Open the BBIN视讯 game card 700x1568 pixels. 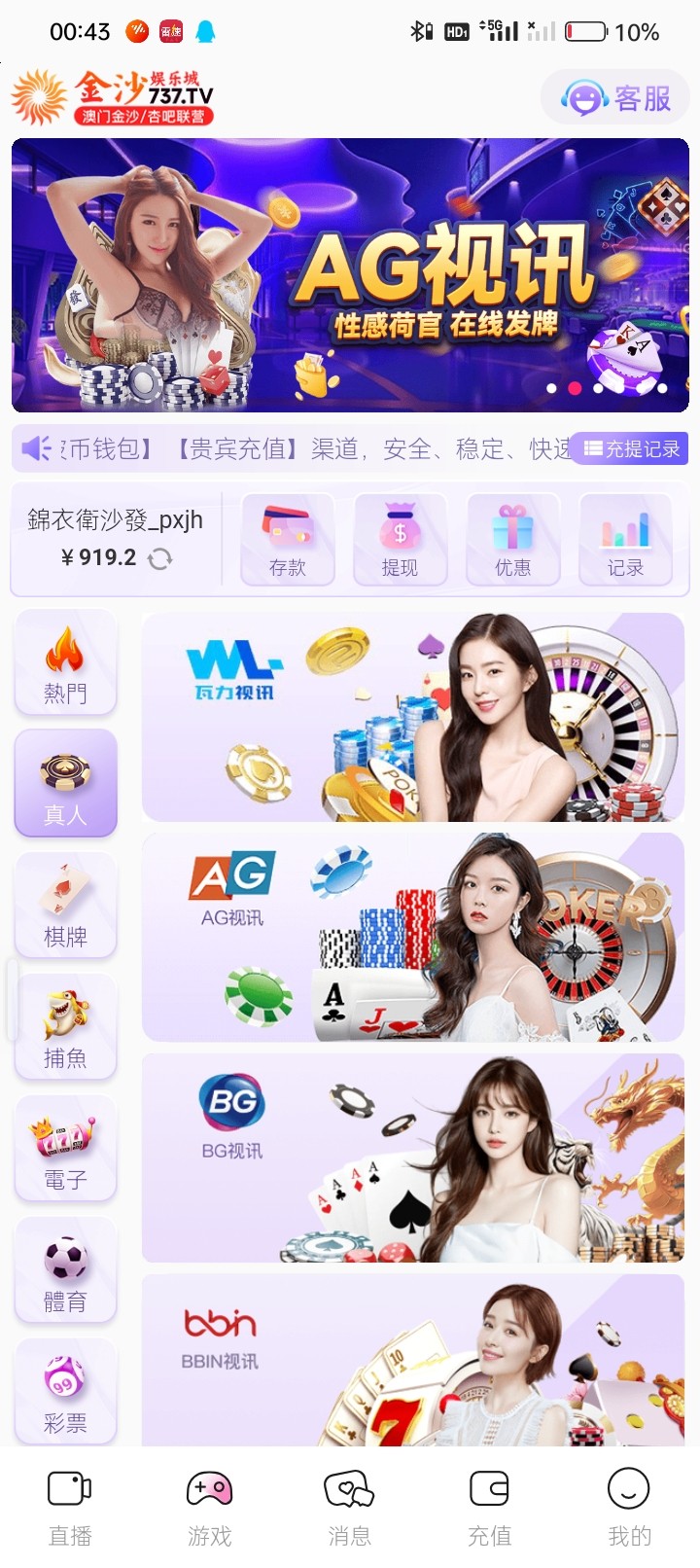(413, 1360)
